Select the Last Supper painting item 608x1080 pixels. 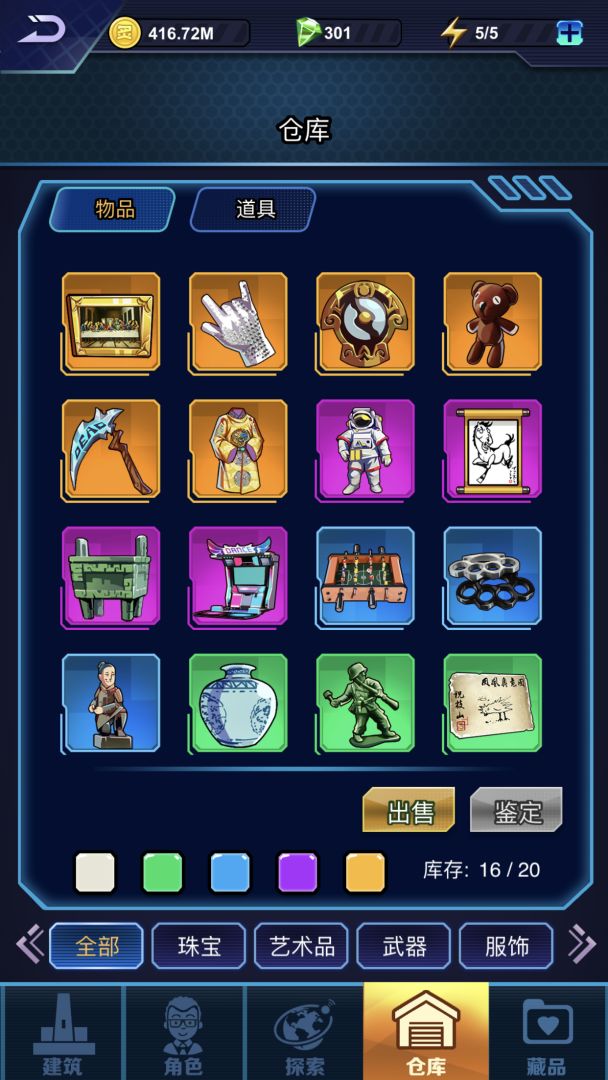[x=111, y=322]
